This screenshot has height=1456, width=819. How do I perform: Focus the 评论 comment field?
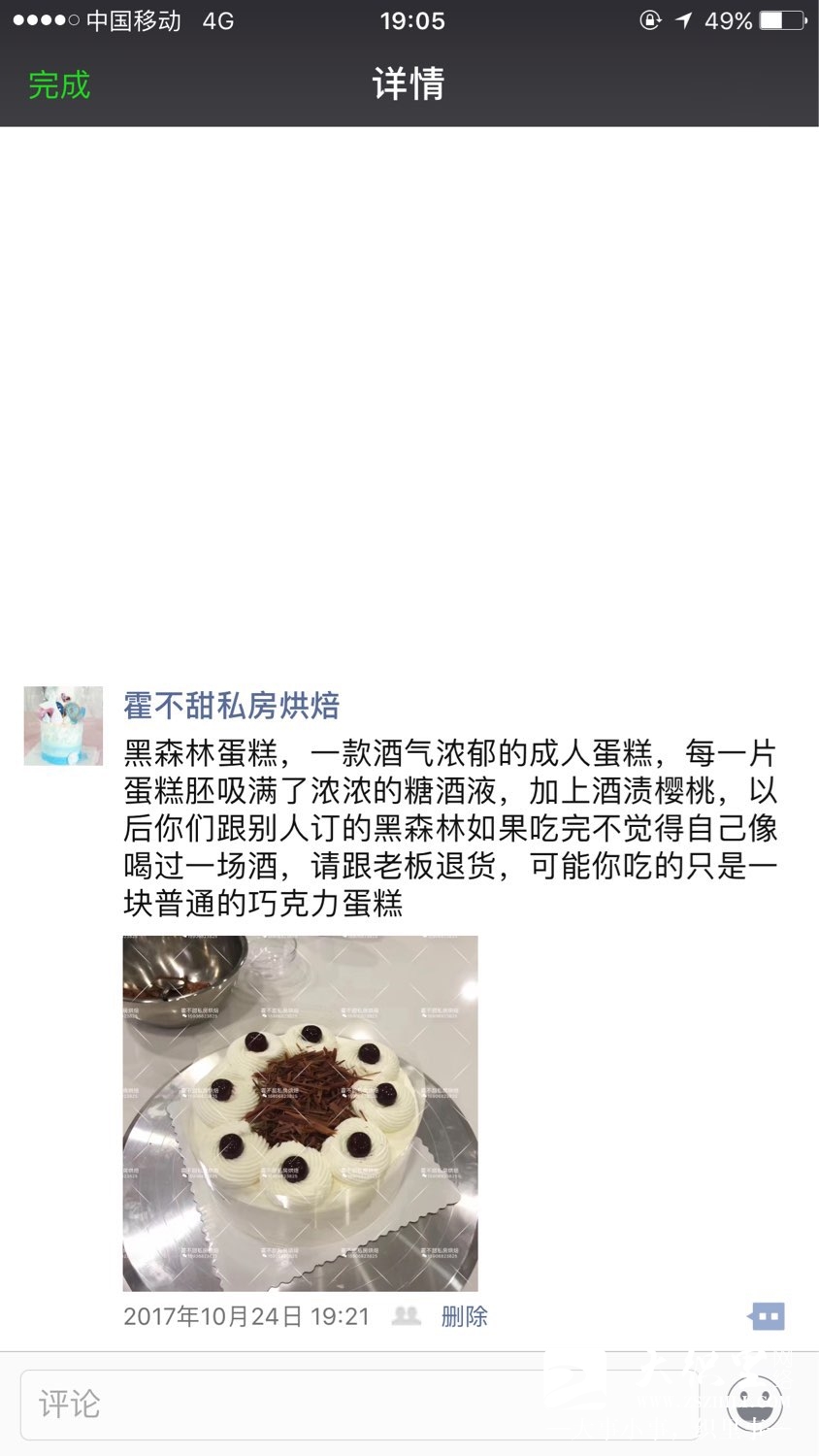pos(359,1404)
